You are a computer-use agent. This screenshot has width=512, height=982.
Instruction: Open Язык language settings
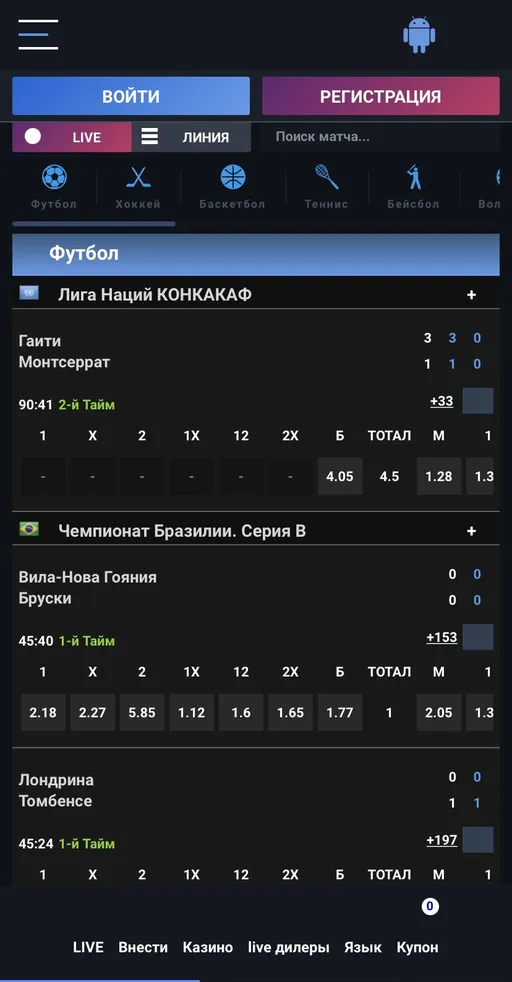tap(363, 948)
